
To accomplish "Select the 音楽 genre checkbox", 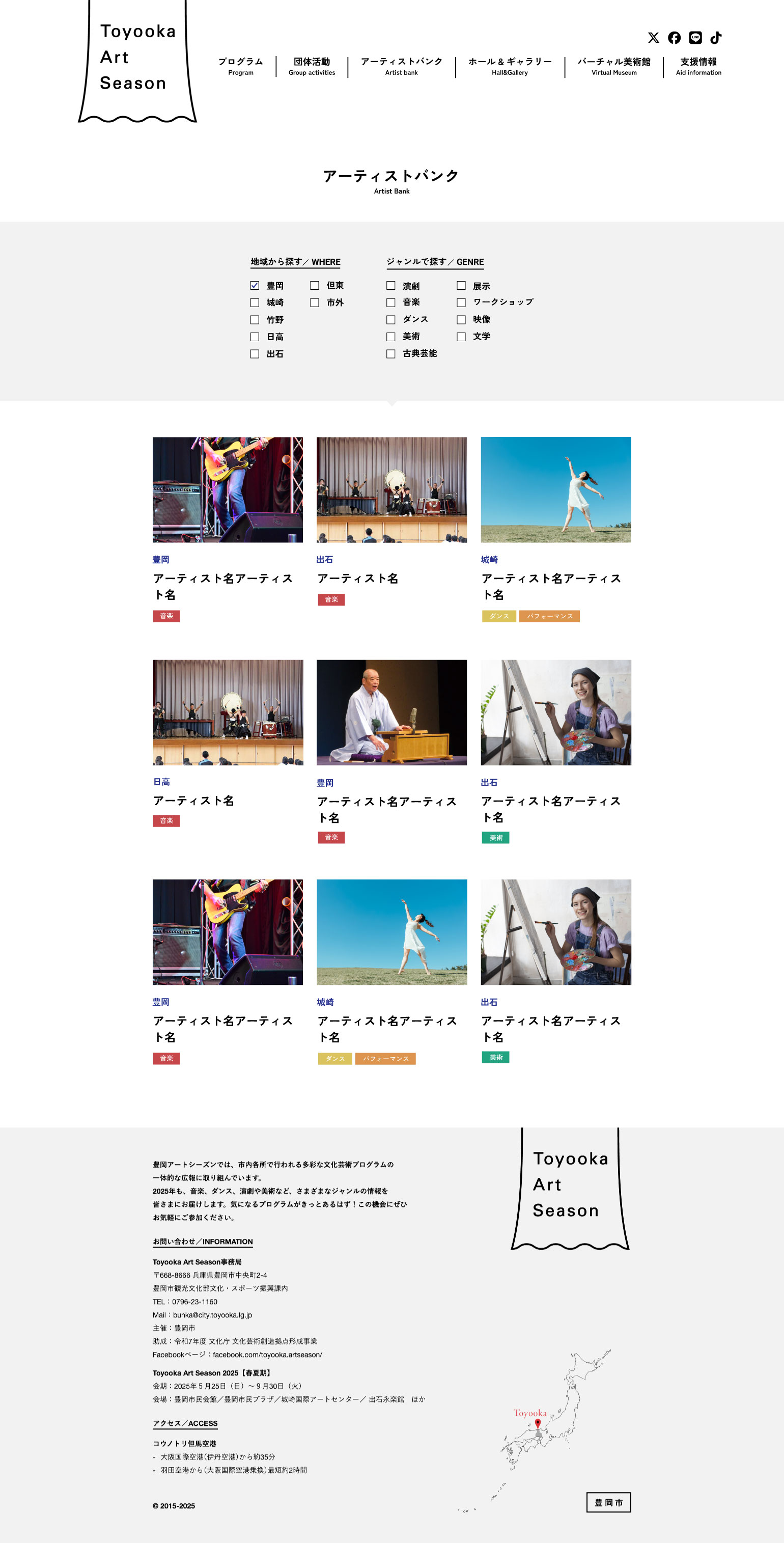I will point(390,302).
